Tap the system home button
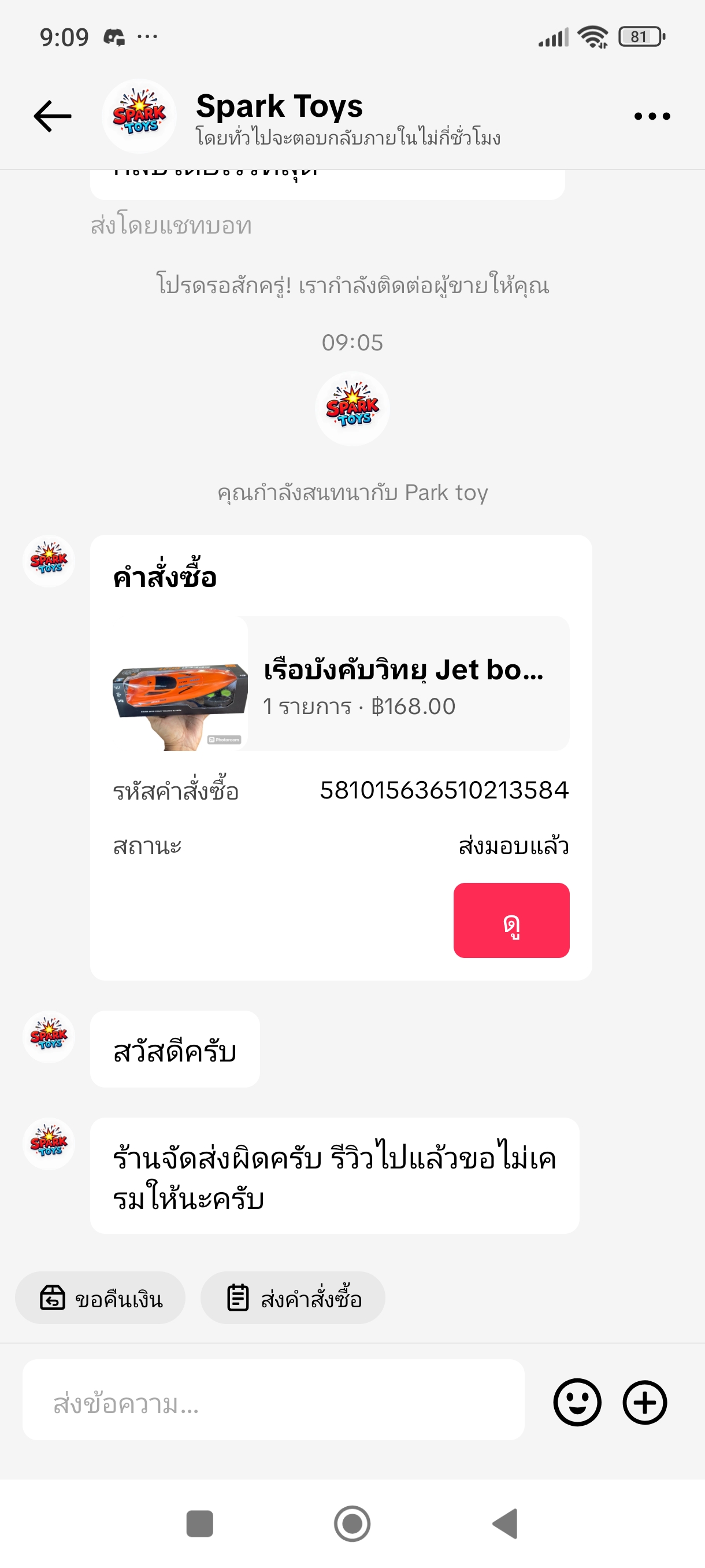Image resolution: width=705 pixels, height=1568 pixels. coord(352,1523)
